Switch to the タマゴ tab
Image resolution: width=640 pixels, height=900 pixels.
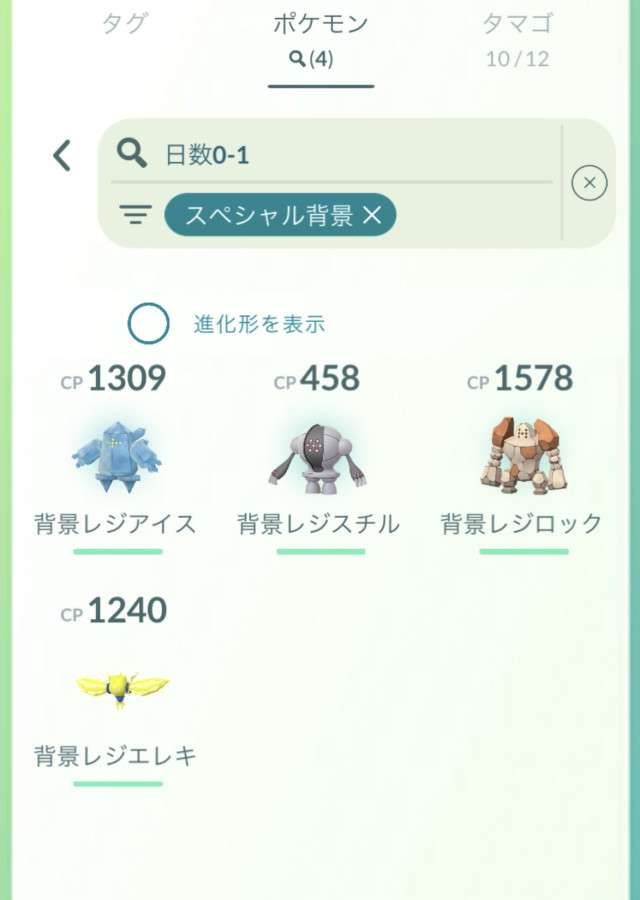pyautogui.click(x=517, y=40)
